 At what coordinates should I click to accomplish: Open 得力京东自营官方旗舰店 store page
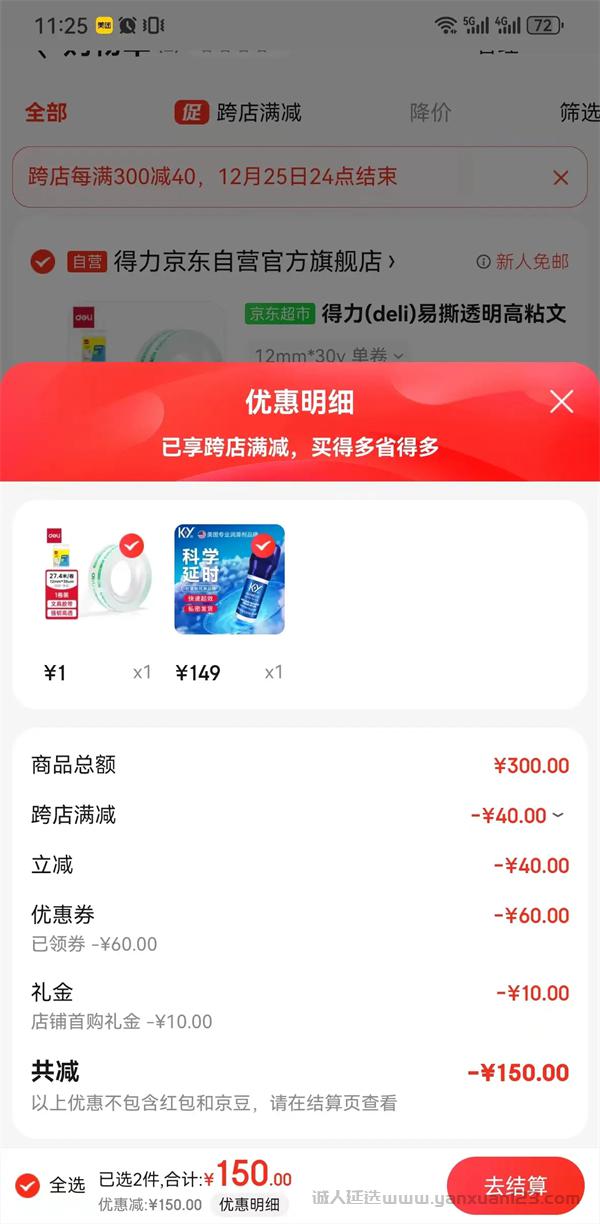255,262
